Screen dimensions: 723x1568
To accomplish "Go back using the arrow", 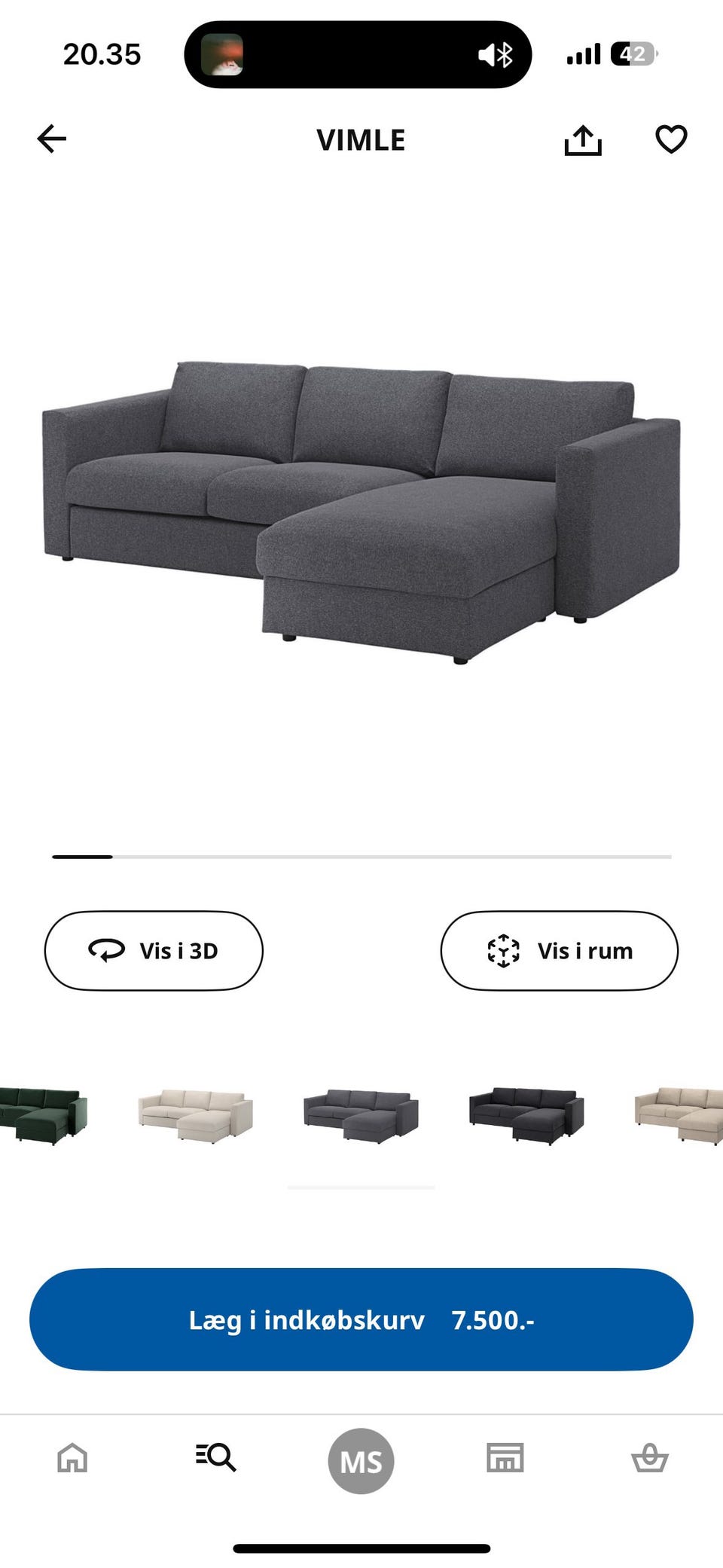I will tap(52, 139).
